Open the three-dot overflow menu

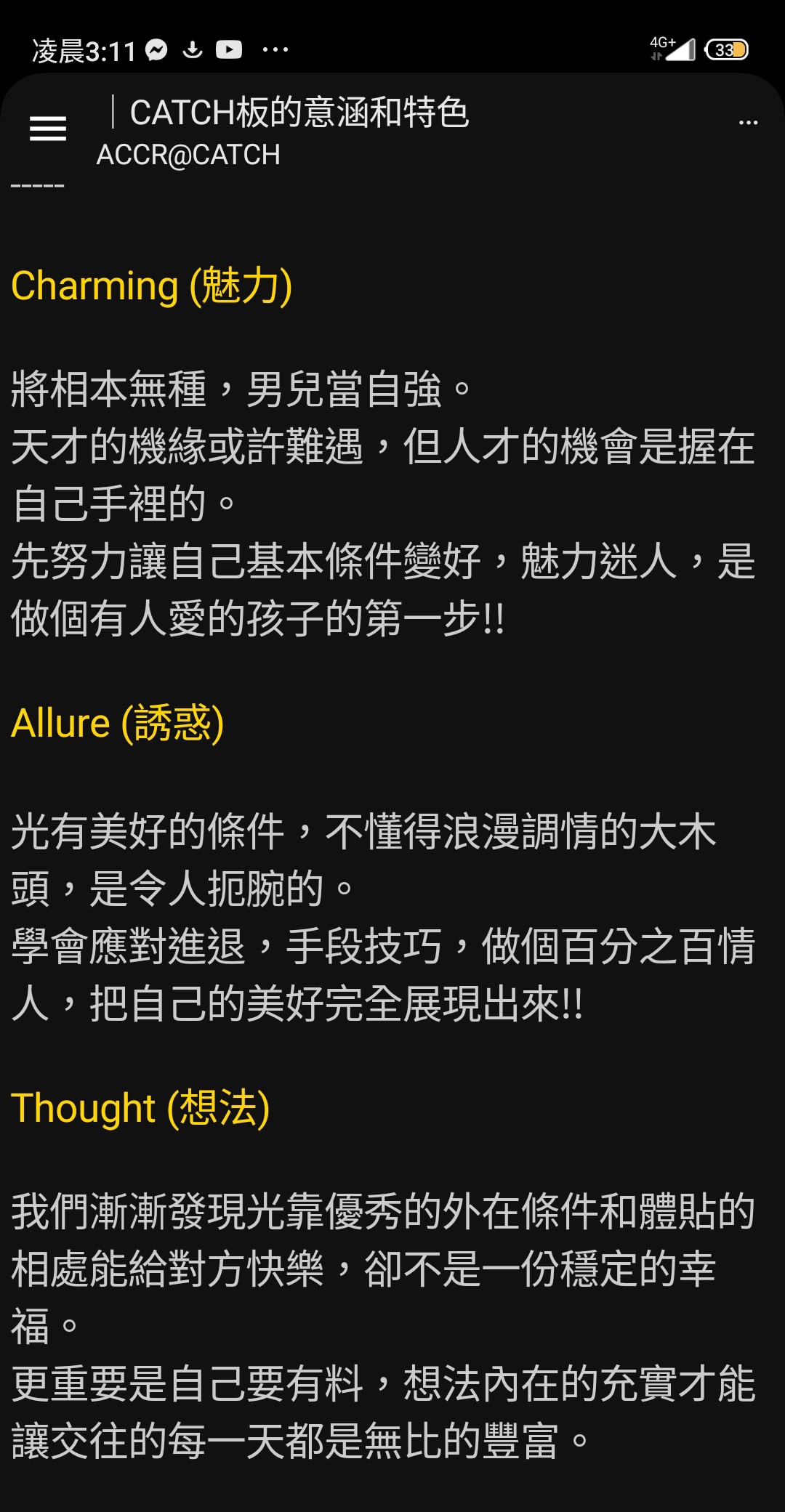tap(748, 123)
